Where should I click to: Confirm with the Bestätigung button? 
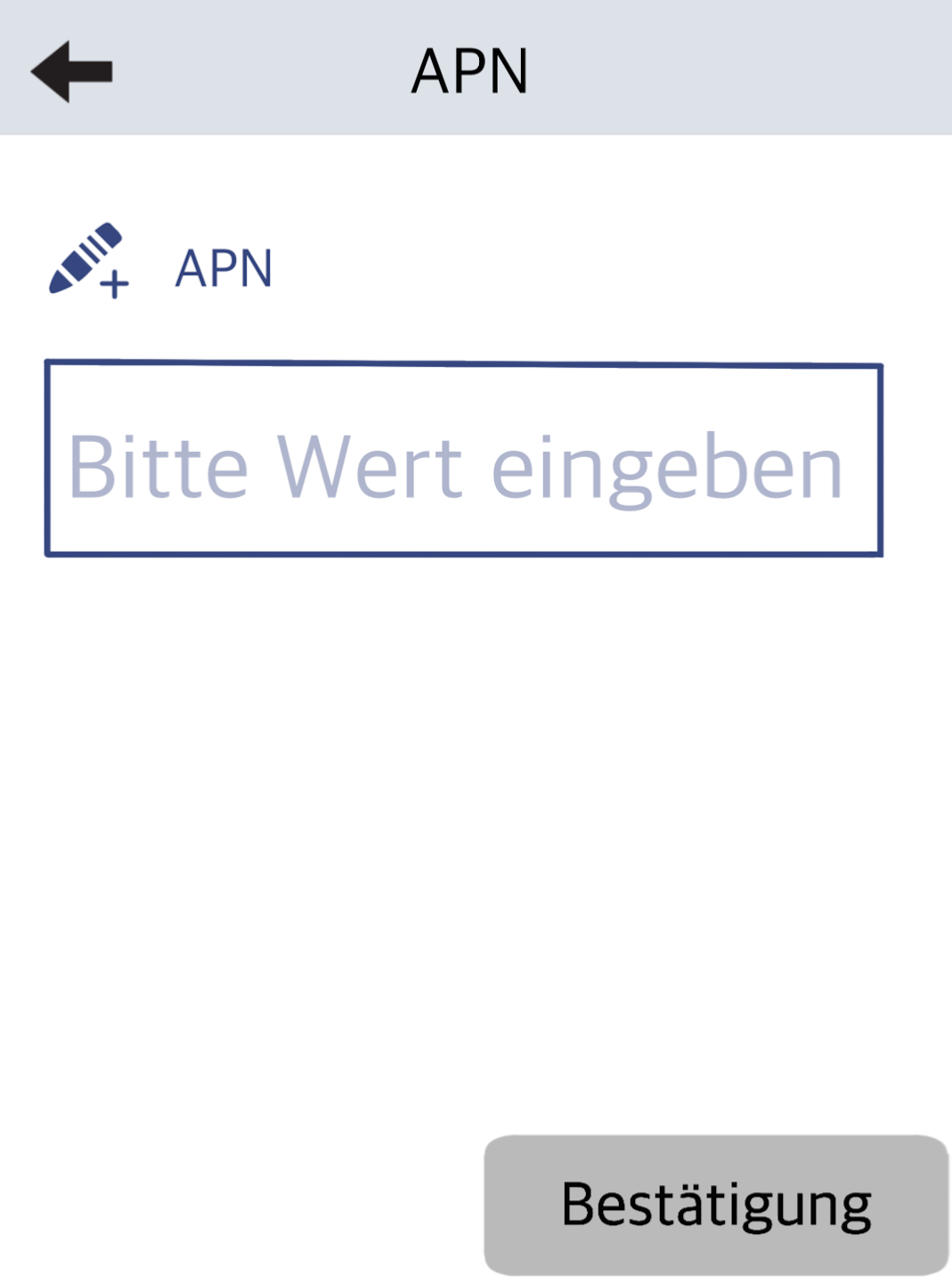pyautogui.click(x=716, y=1205)
